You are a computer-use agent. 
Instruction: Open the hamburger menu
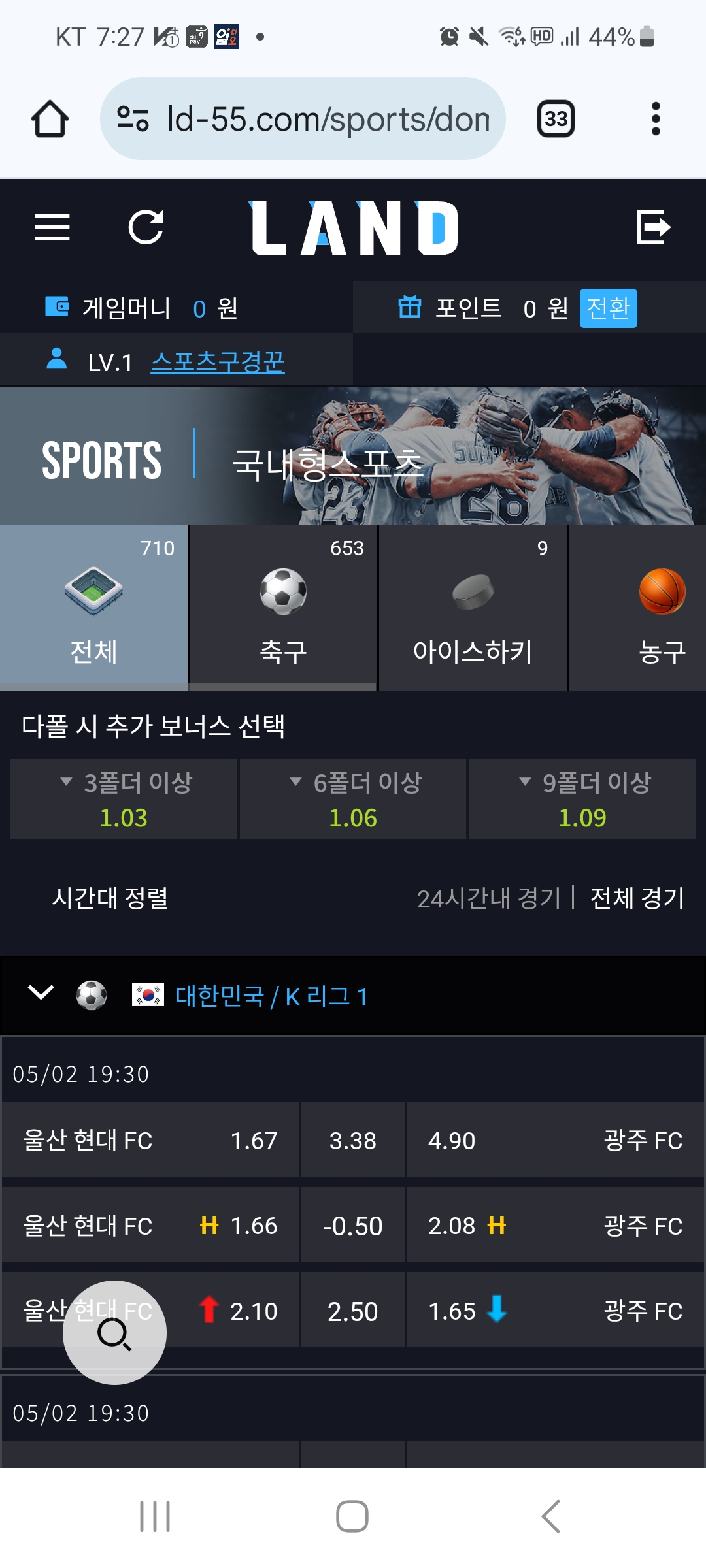pyautogui.click(x=52, y=227)
